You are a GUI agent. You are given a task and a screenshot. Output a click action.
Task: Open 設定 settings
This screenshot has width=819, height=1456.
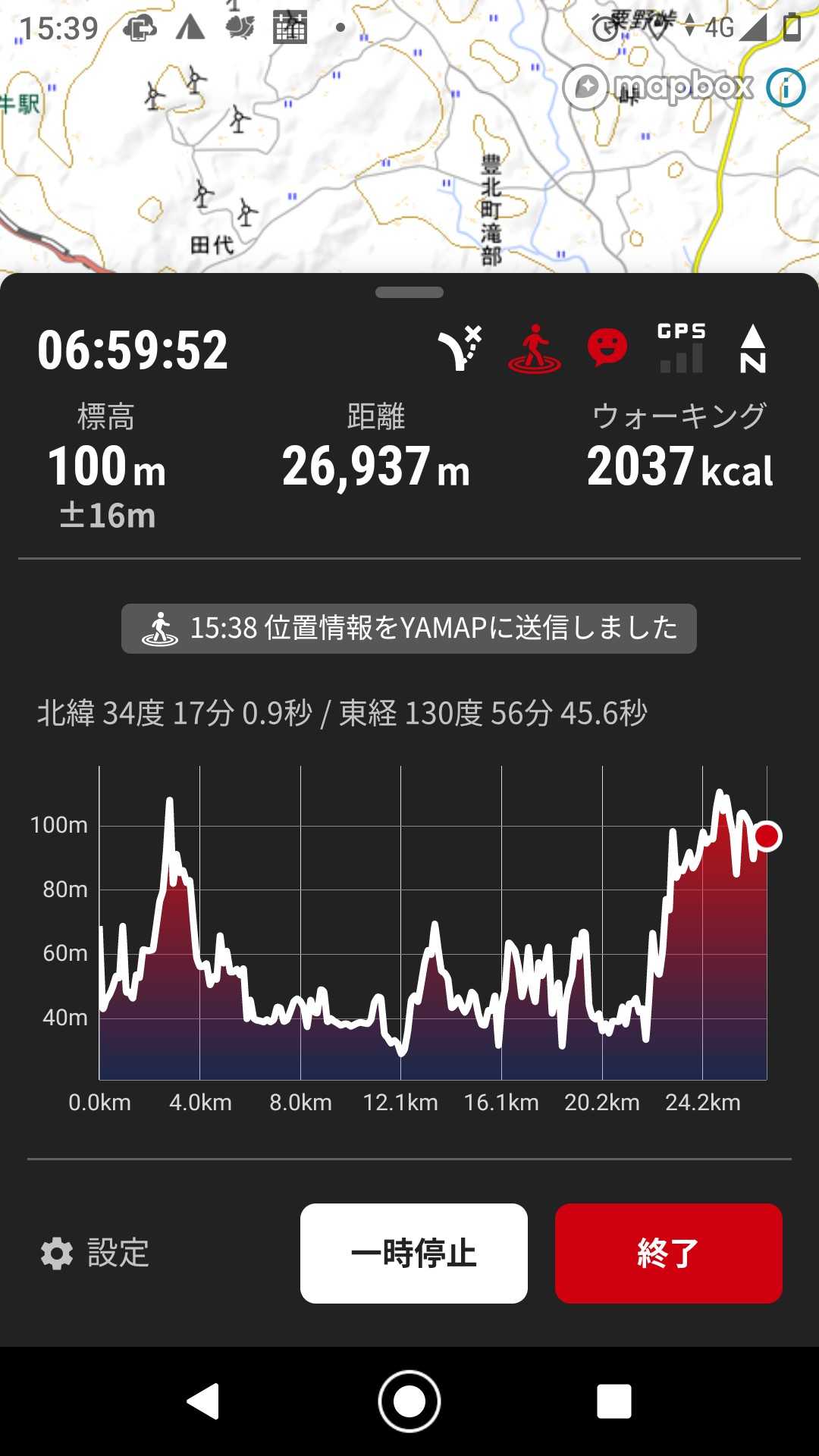click(96, 1253)
